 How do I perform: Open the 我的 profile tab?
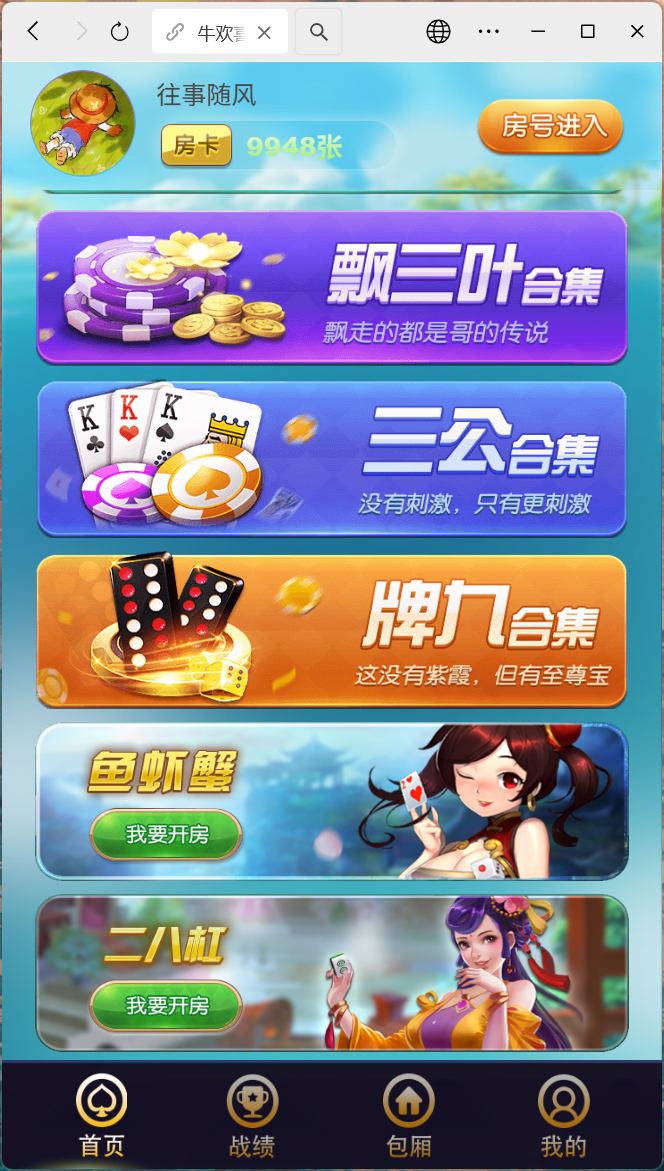(563, 1116)
